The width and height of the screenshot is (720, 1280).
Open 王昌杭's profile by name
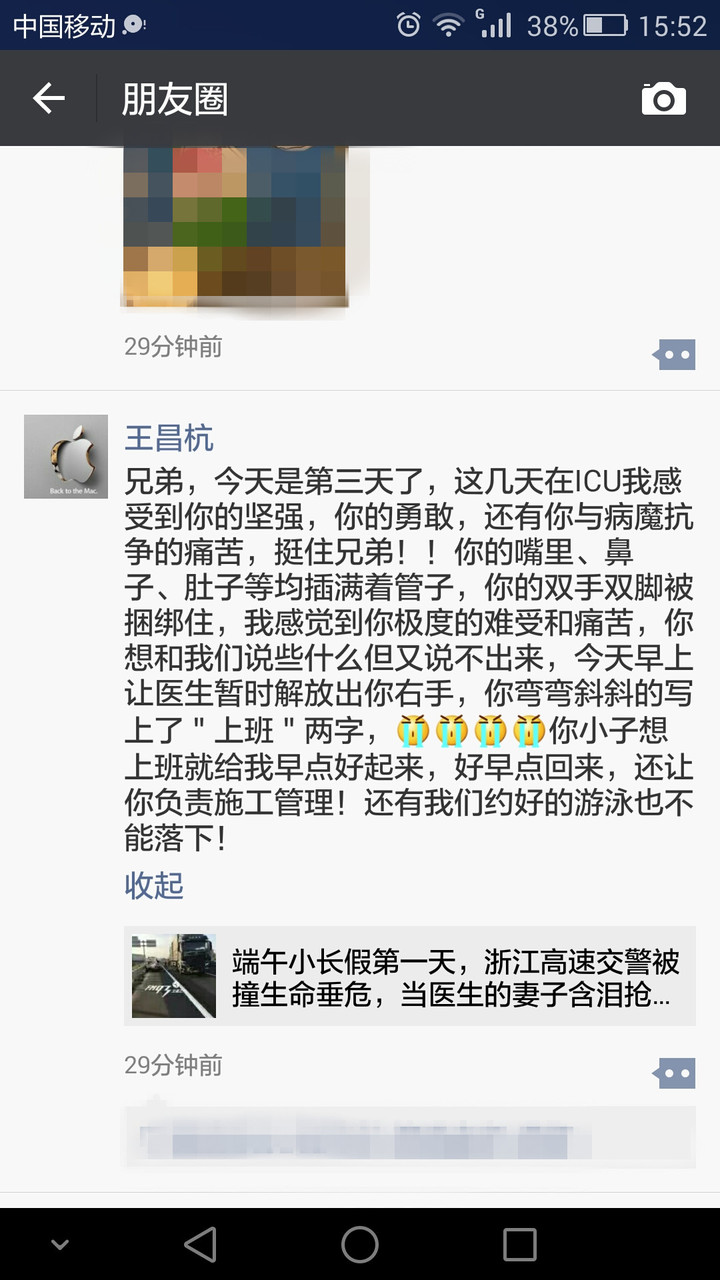(x=168, y=438)
